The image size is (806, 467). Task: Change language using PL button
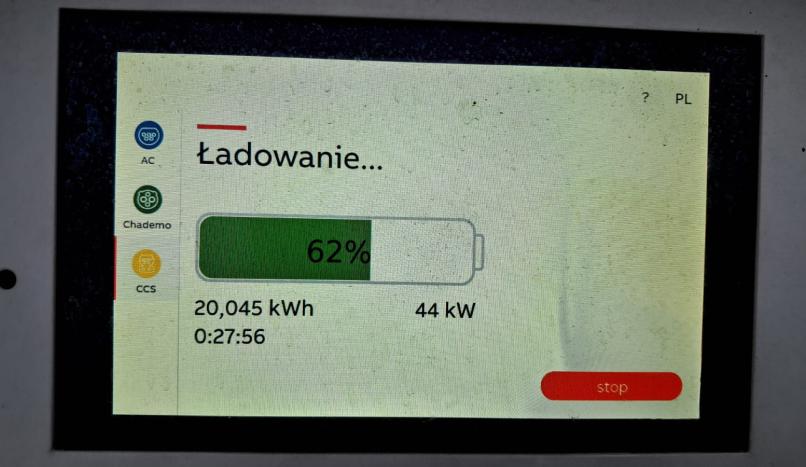click(683, 99)
